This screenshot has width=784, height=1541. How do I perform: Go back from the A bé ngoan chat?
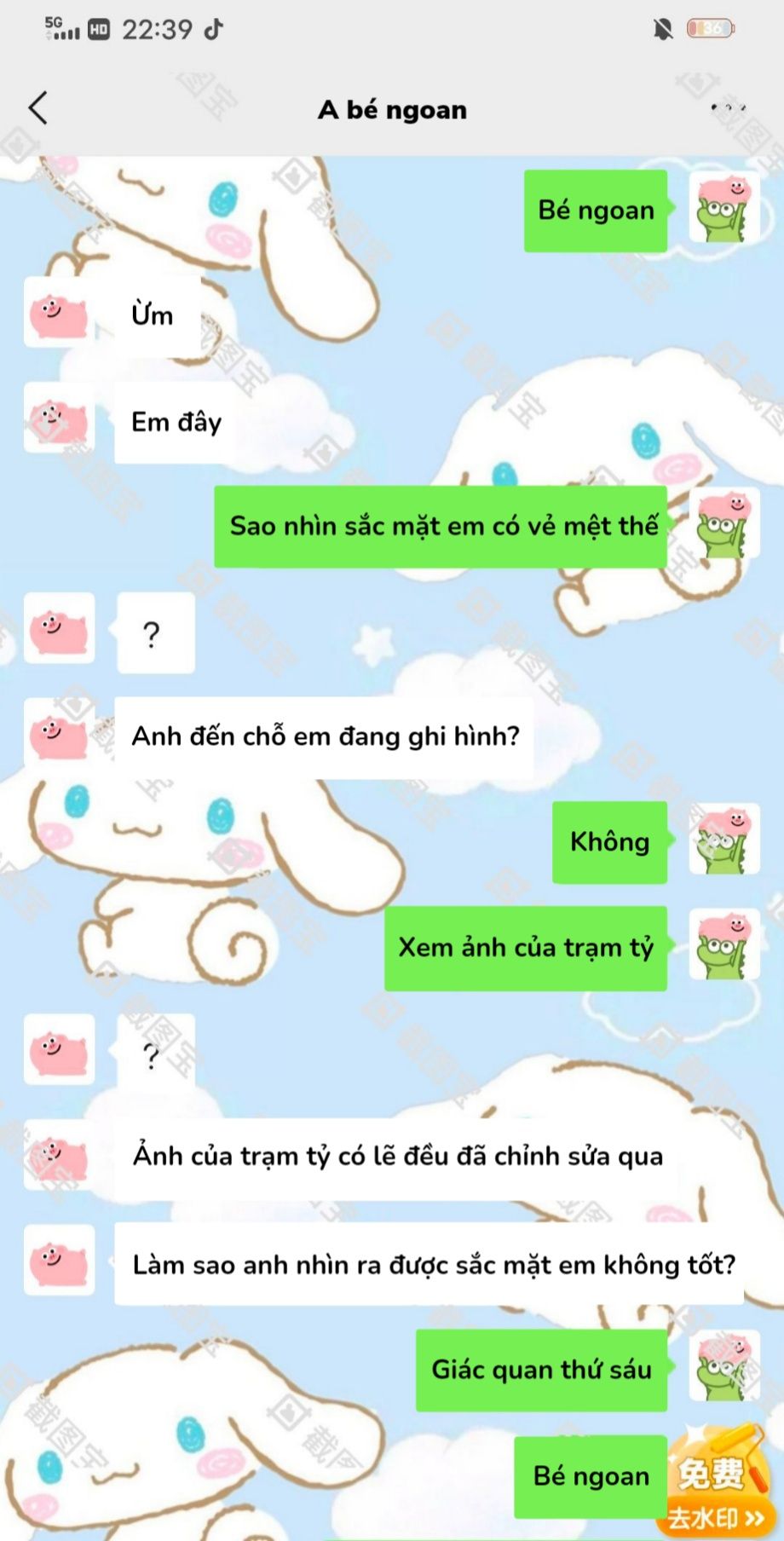tap(38, 108)
